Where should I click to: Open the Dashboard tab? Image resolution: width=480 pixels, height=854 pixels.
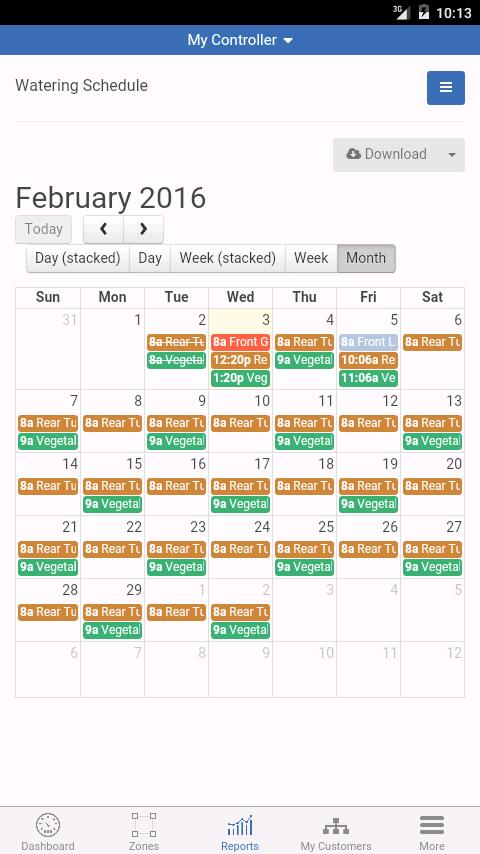pyautogui.click(x=48, y=832)
